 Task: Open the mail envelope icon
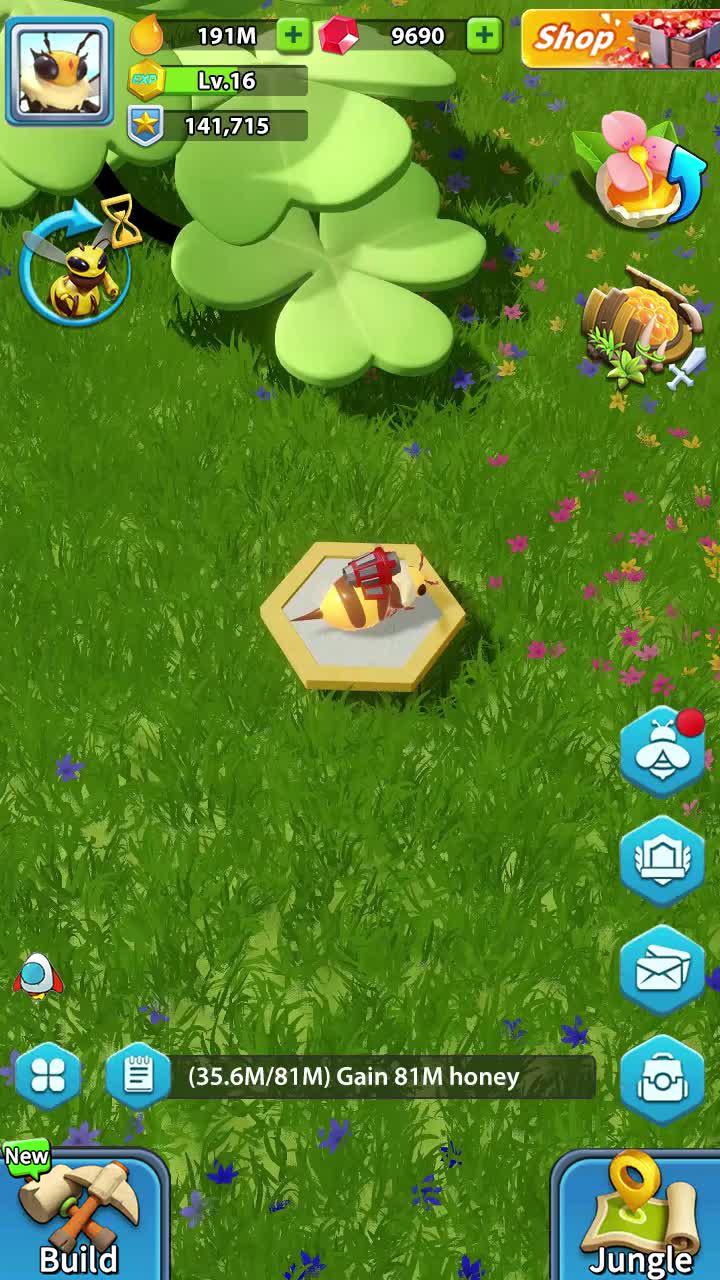click(663, 970)
